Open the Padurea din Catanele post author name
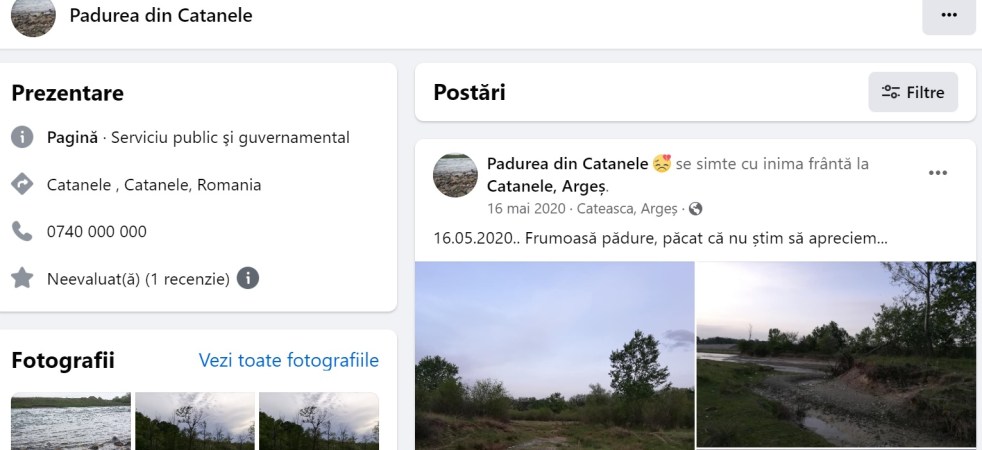Screen dimensions: 982x450 567,163
